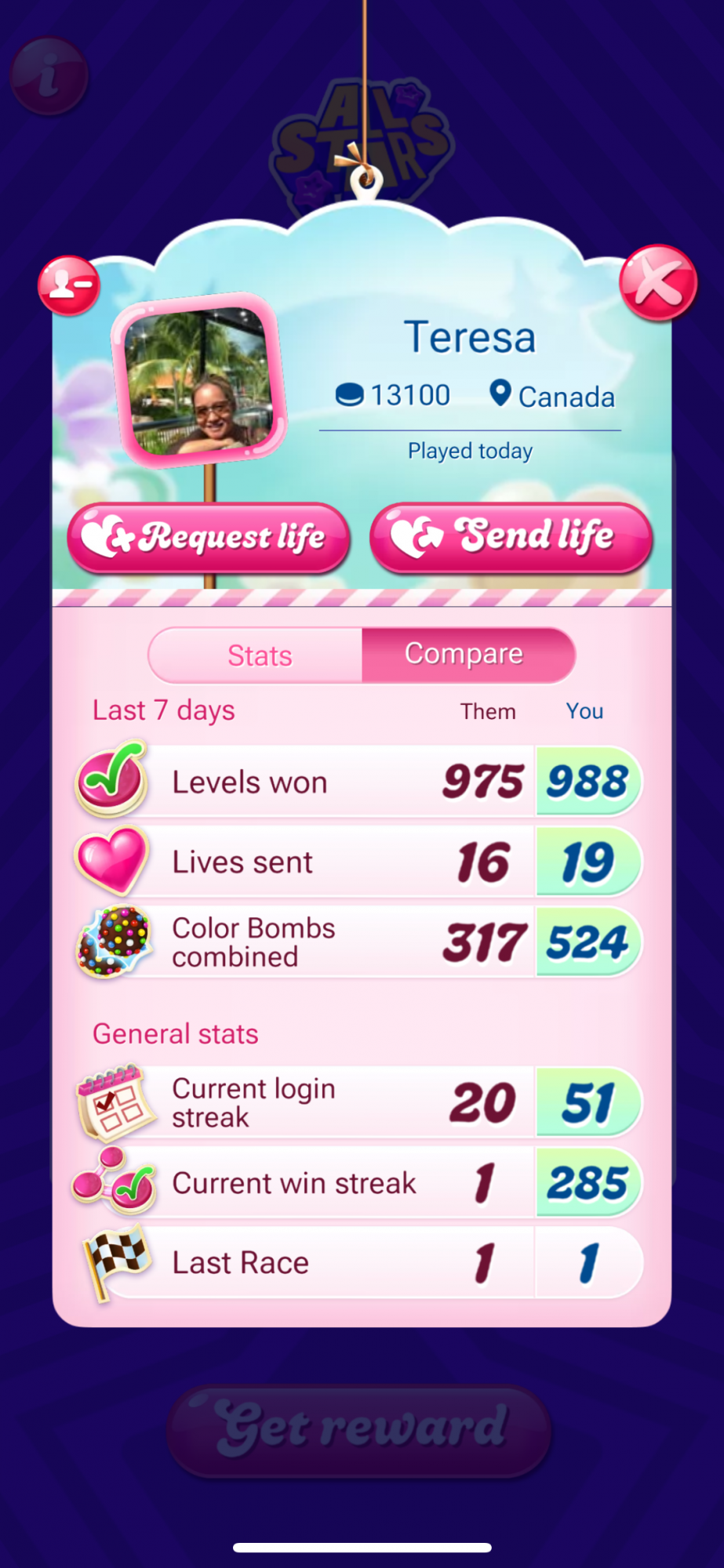Screen dimensions: 724x1568
Task: Close Teresa's profile popup
Action: click(x=657, y=283)
